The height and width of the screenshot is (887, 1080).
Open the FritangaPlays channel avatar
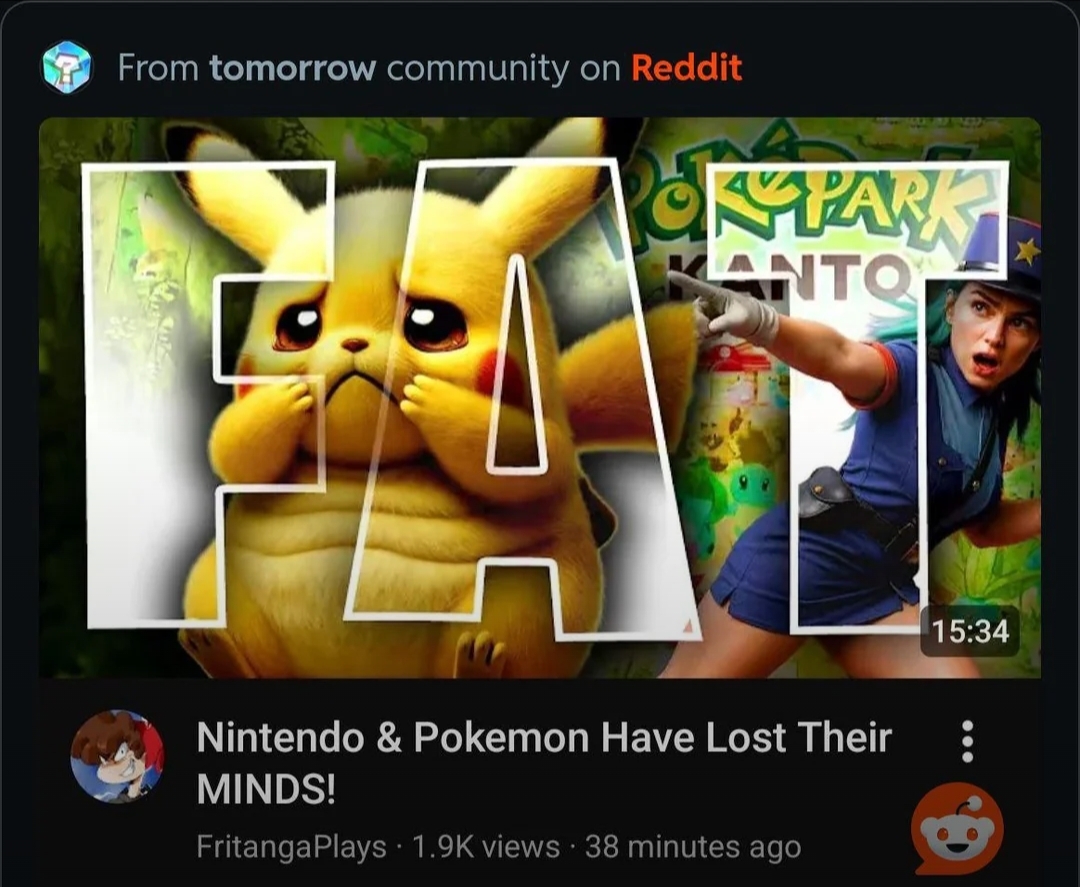117,756
